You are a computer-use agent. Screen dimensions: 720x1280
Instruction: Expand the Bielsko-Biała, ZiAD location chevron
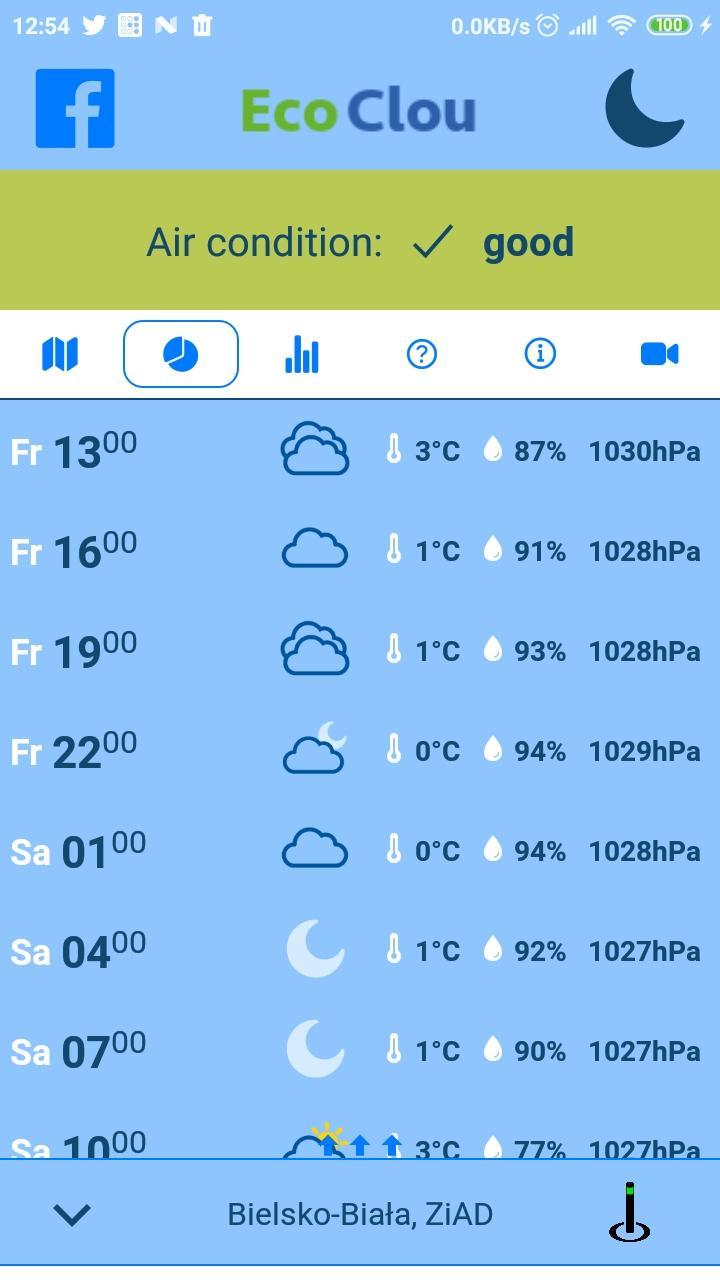(72, 1215)
